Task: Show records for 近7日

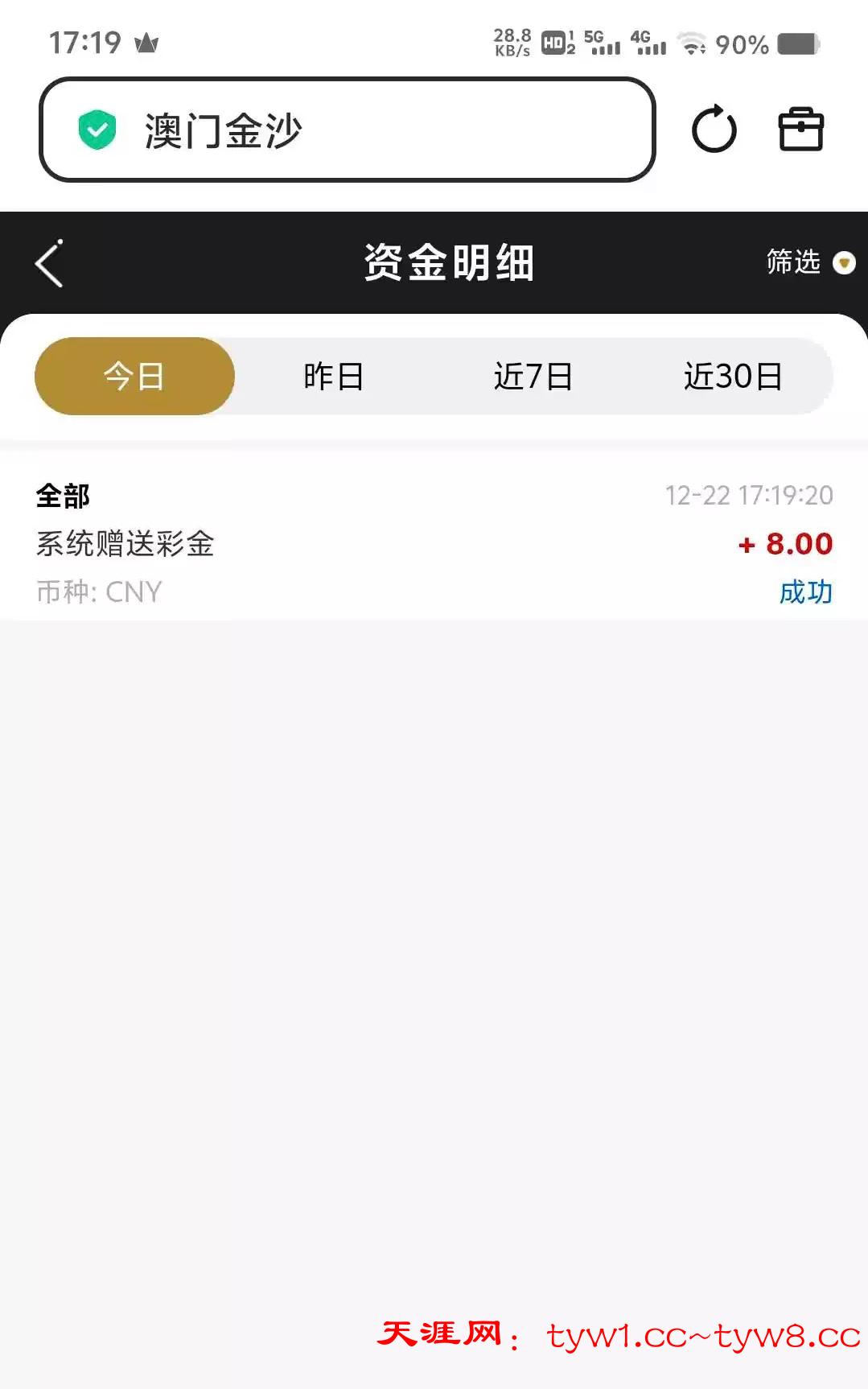Action: click(x=533, y=376)
